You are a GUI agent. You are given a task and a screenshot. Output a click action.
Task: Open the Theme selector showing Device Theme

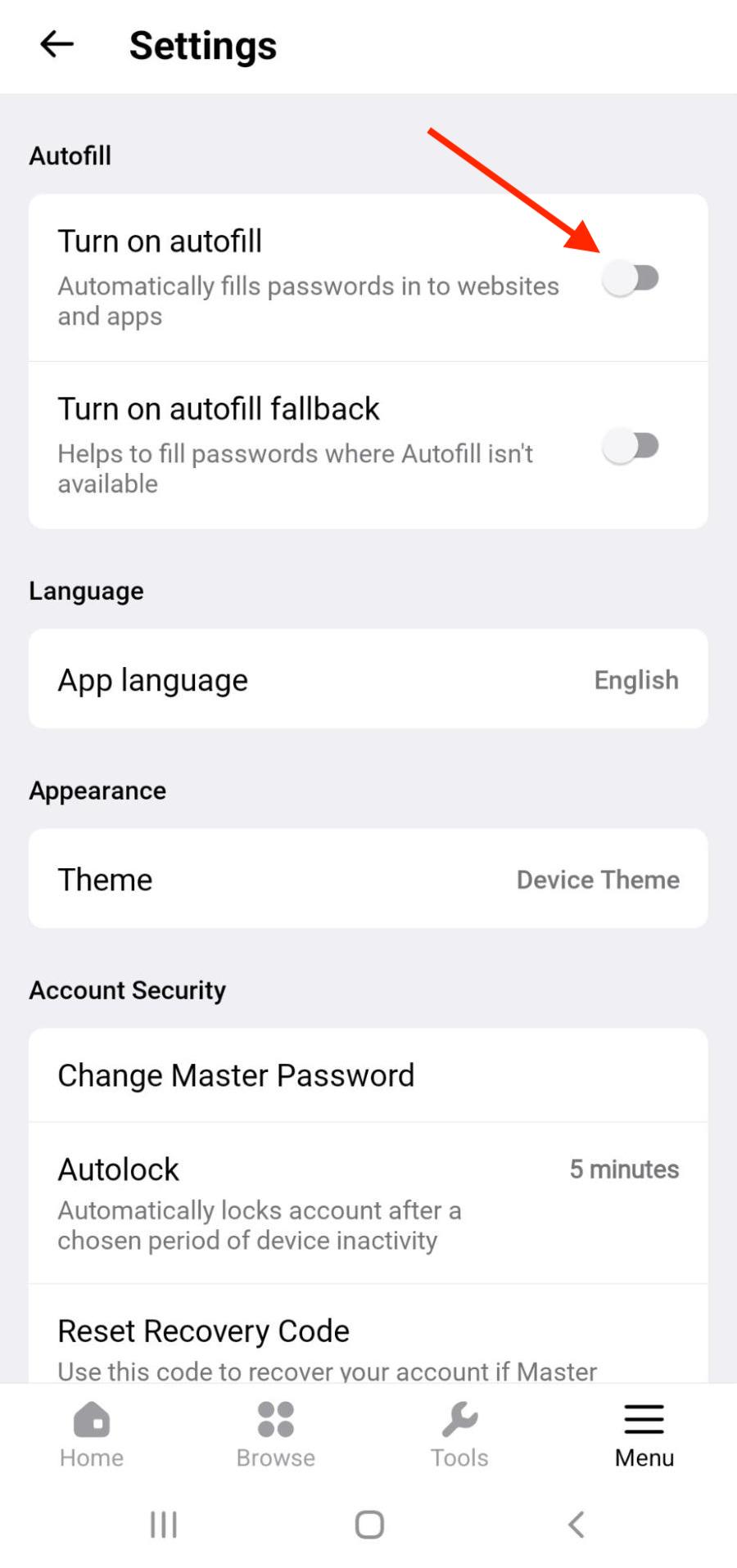click(368, 879)
